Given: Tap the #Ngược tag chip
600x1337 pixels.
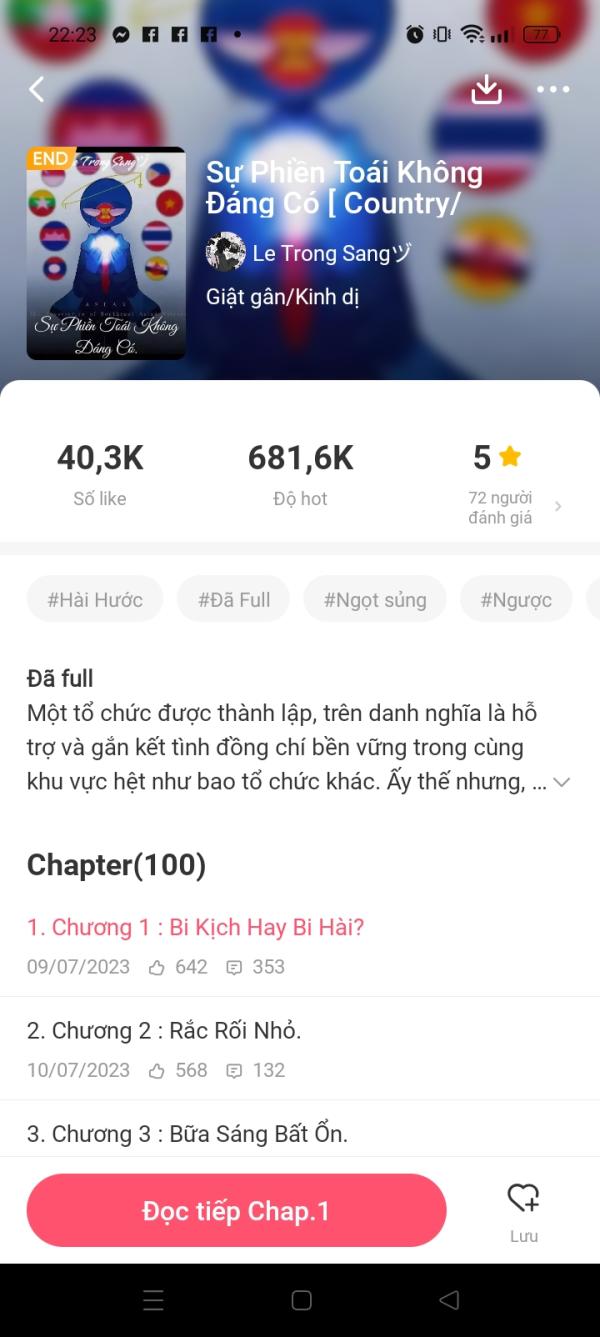Looking at the screenshot, I should (516, 600).
